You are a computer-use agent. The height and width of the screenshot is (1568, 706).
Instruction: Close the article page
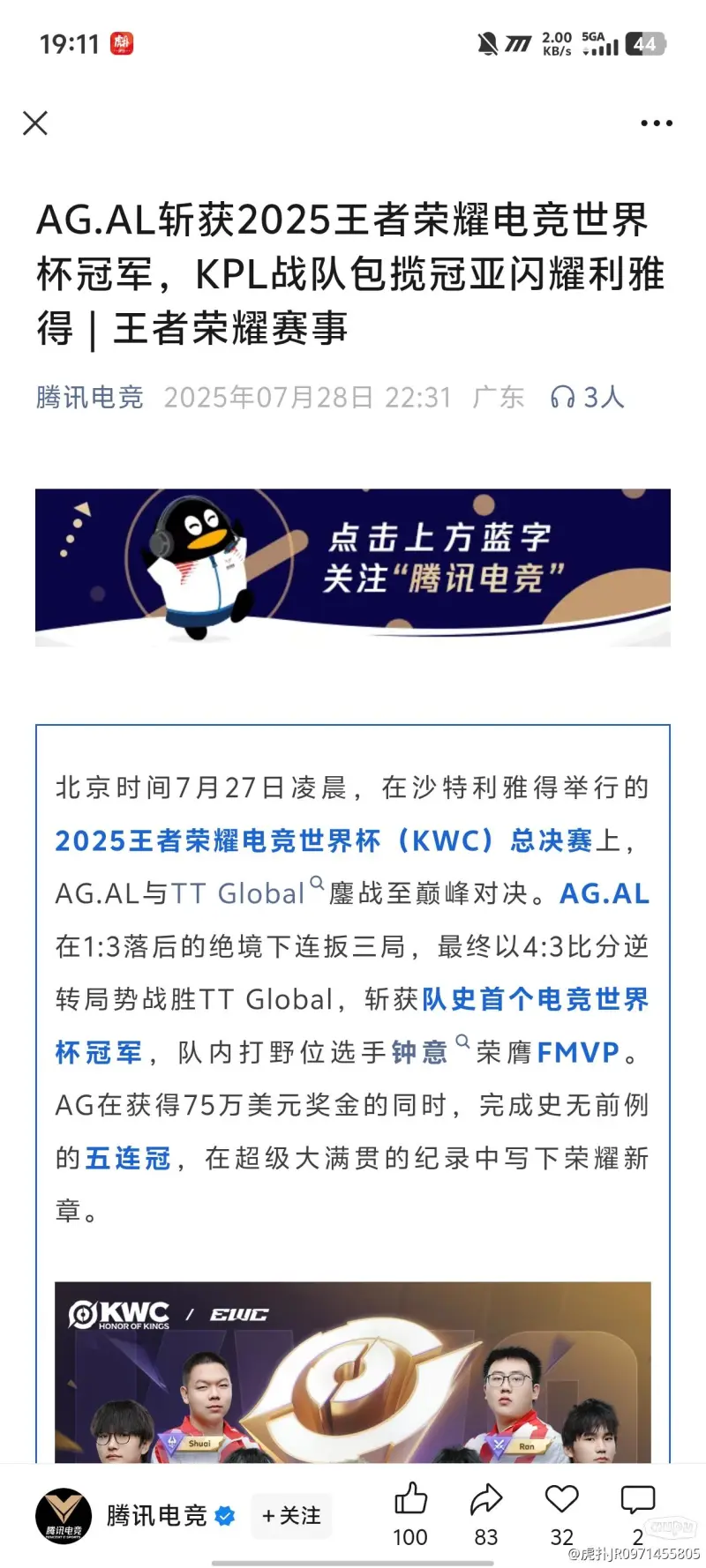click(35, 123)
